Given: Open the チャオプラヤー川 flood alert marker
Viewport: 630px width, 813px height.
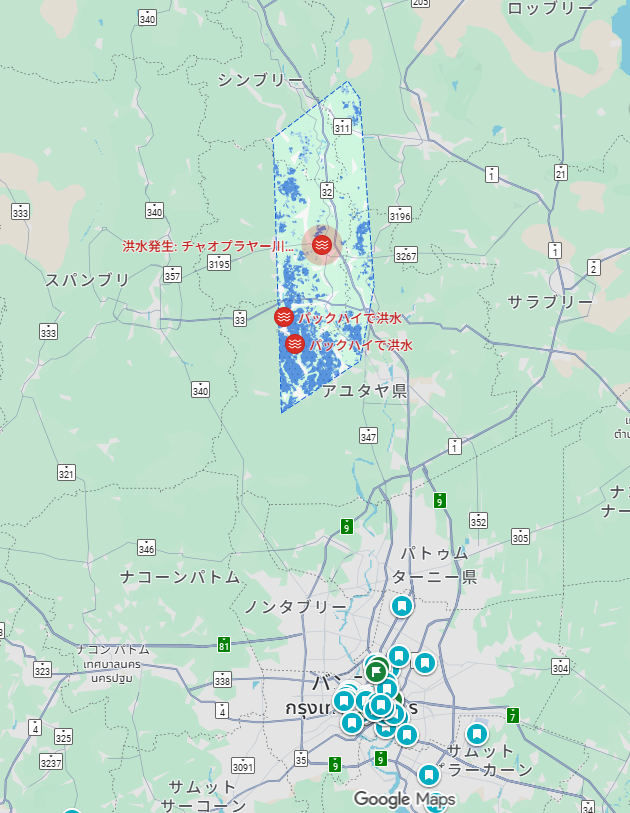Looking at the screenshot, I should coord(321,244).
